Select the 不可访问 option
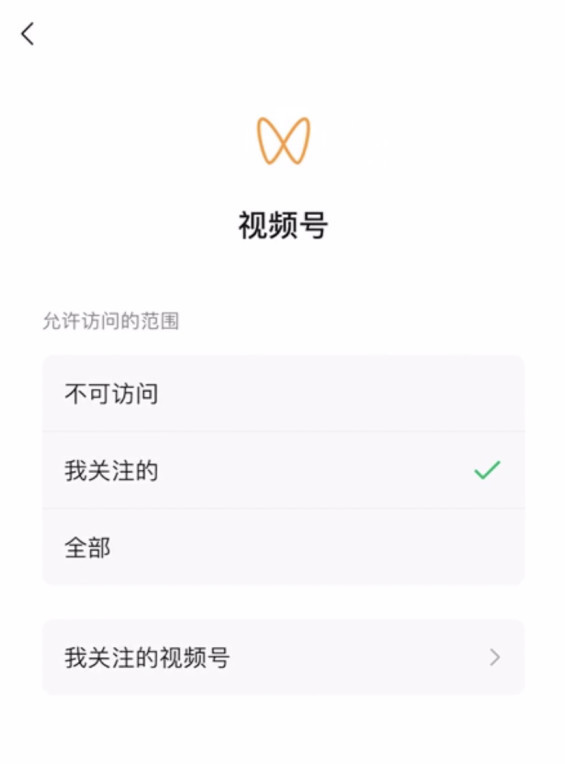The height and width of the screenshot is (764, 565). point(283,394)
